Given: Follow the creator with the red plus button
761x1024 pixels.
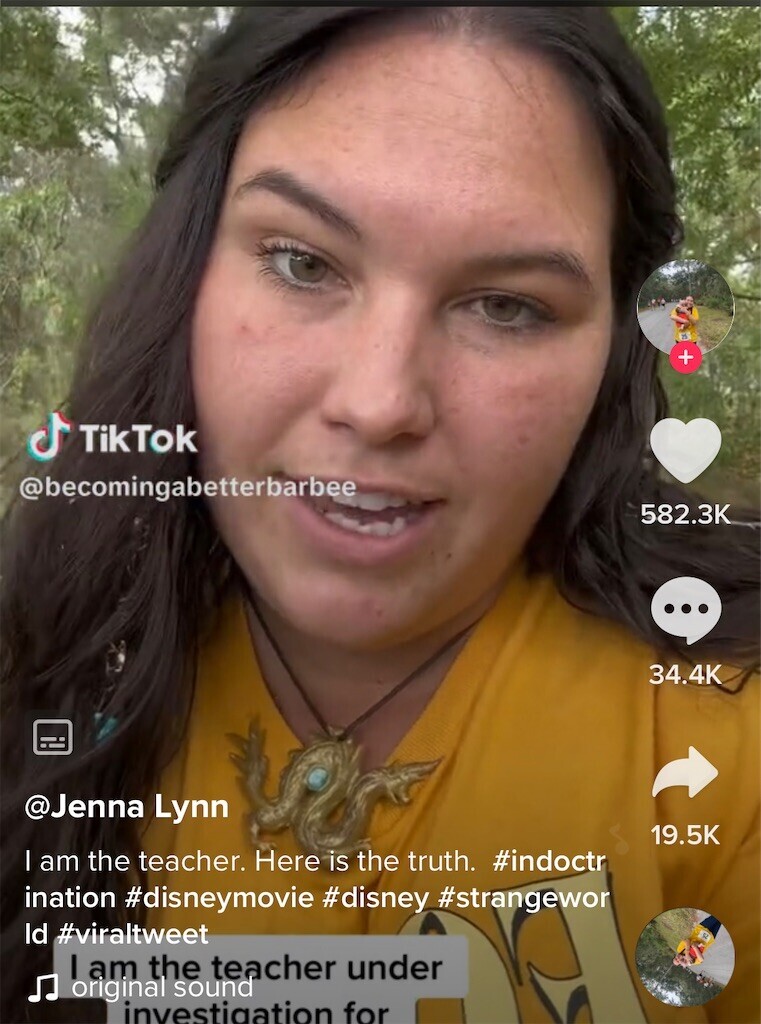Looking at the screenshot, I should 685,357.
